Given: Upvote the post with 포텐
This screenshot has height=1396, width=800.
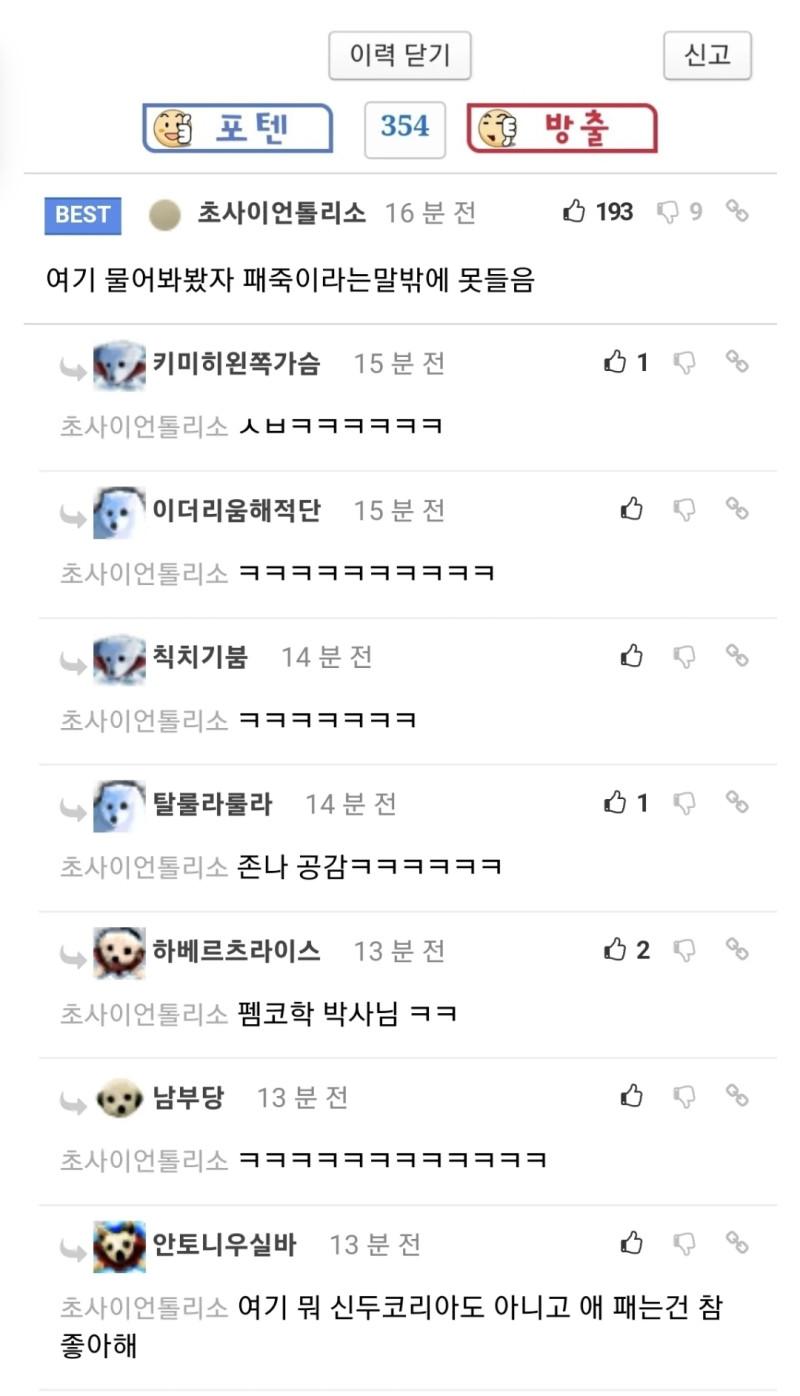Looking at the screenshot, I should [238, 128].
